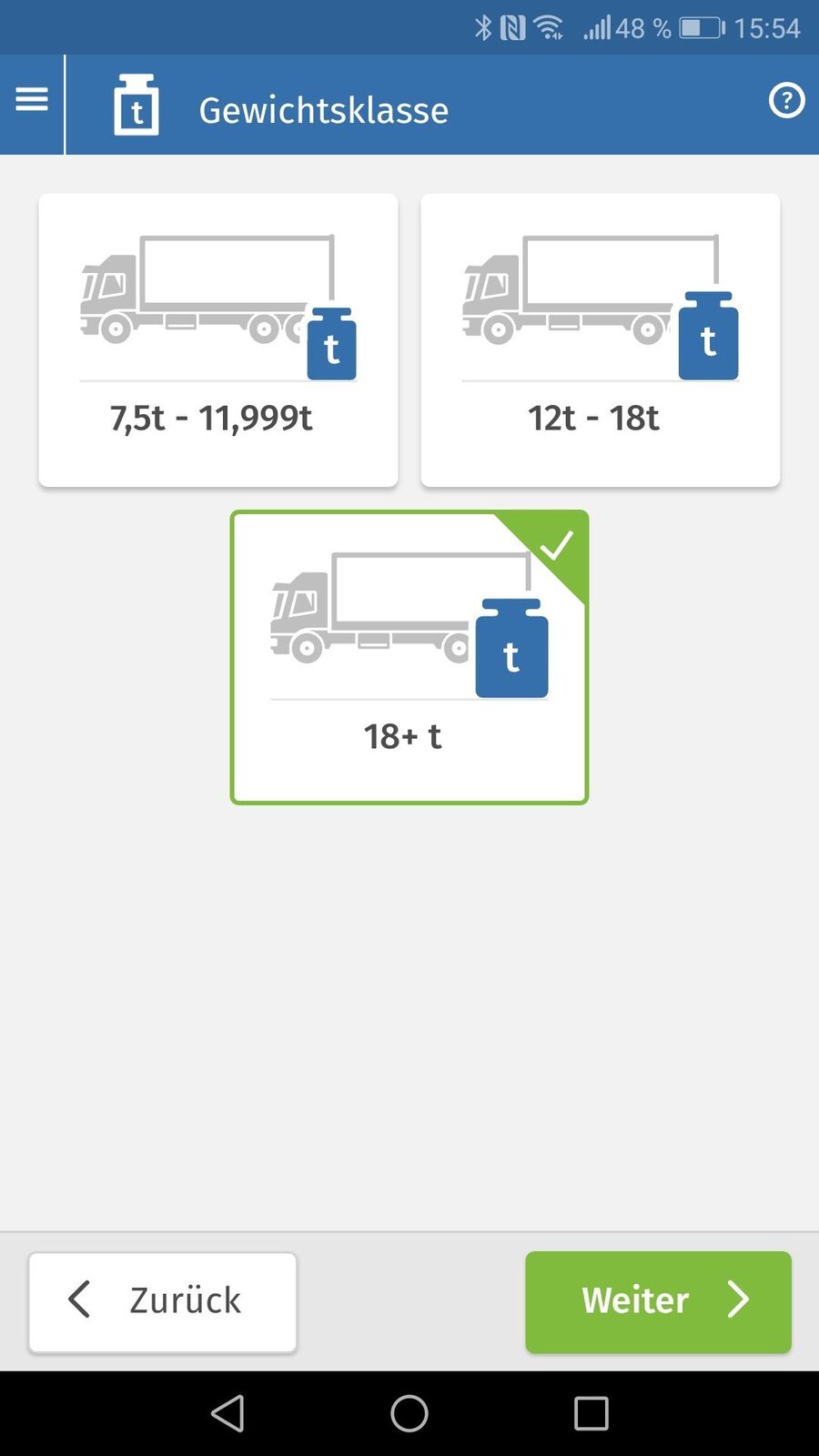819x1456 pixels.
Task: Open the hamburger drawer menu
Action: [32, 99]
